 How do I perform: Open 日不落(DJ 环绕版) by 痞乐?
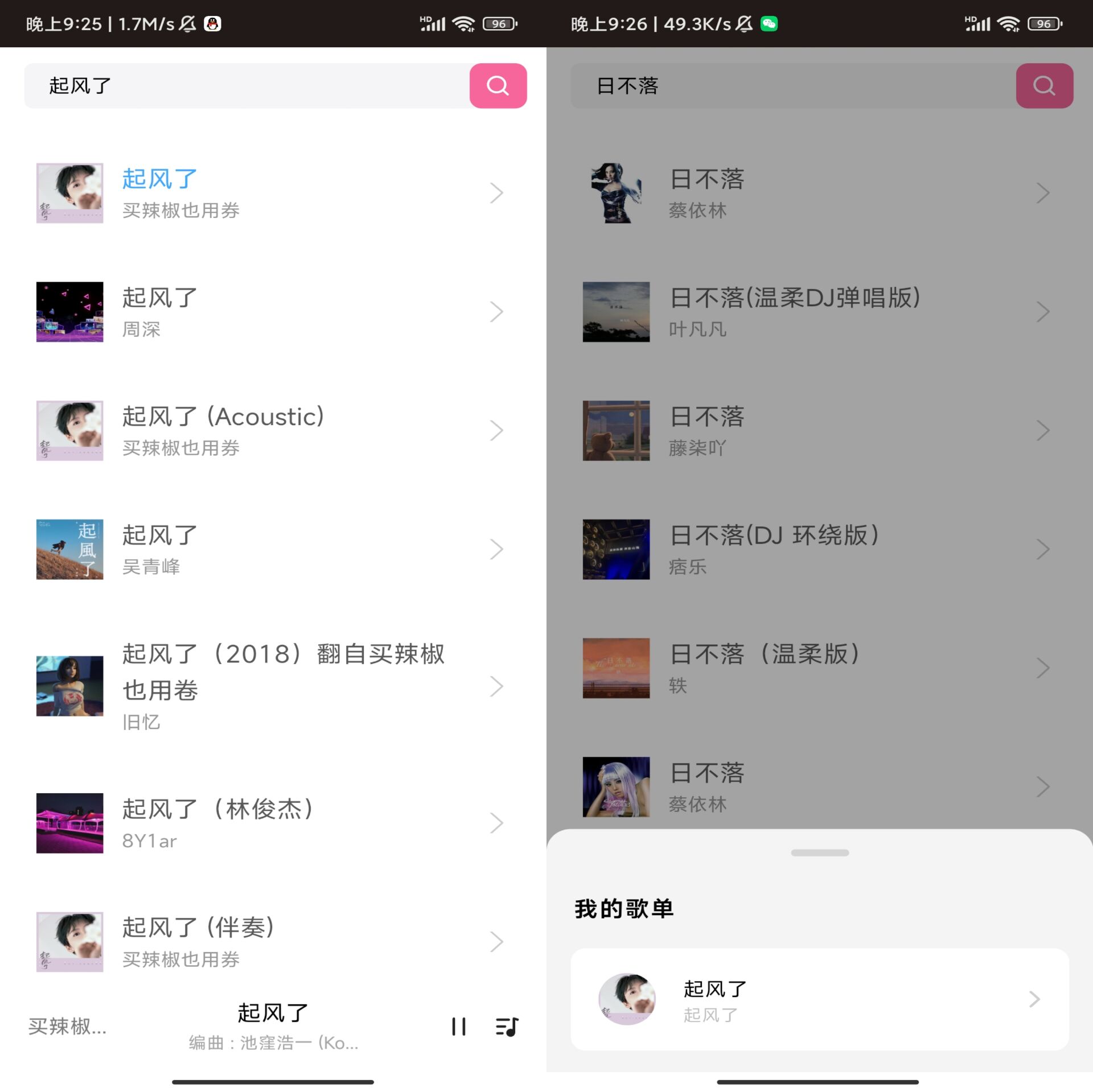click(x=814, y=549)
